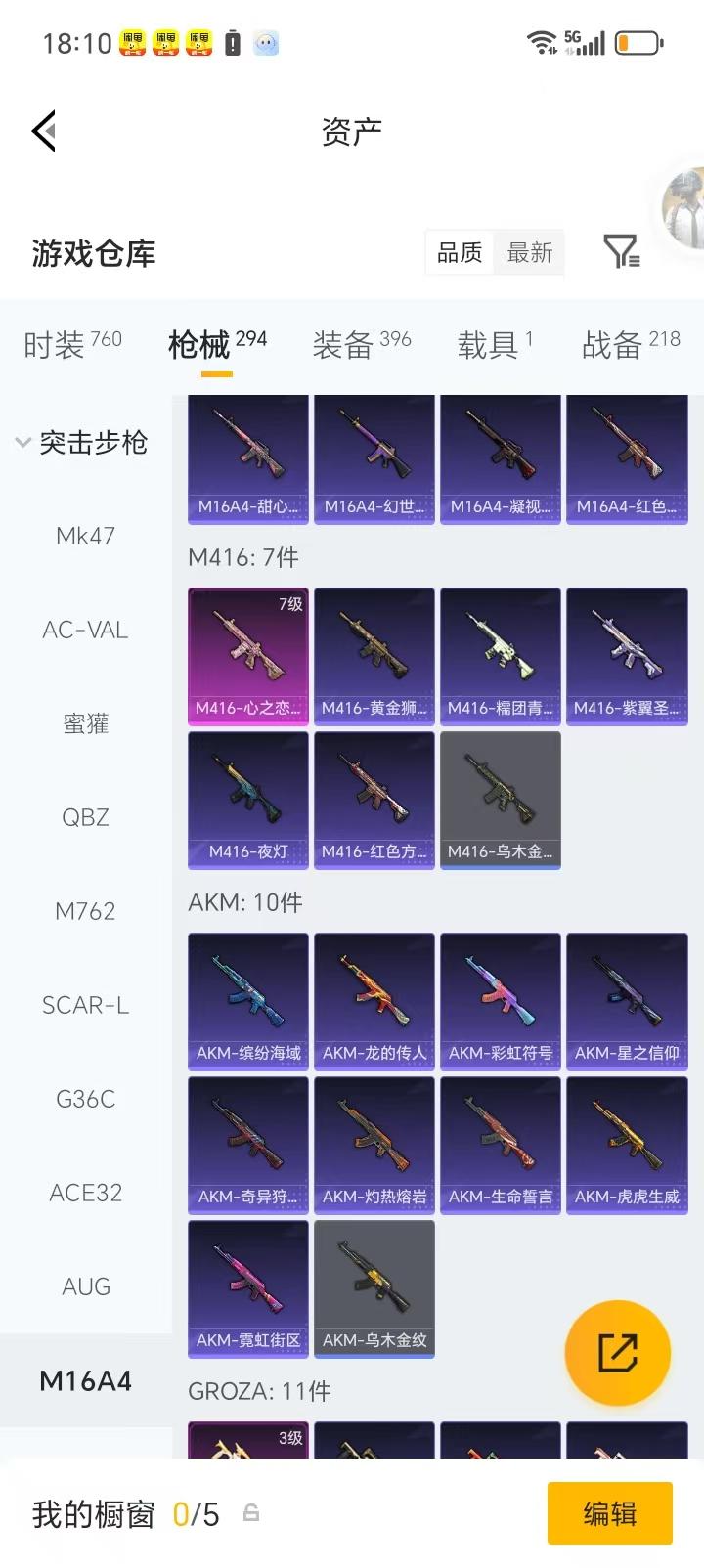Screen dimensions: 704x1568
Task: Switch to the 装备 tab
Action: [361, 344]
